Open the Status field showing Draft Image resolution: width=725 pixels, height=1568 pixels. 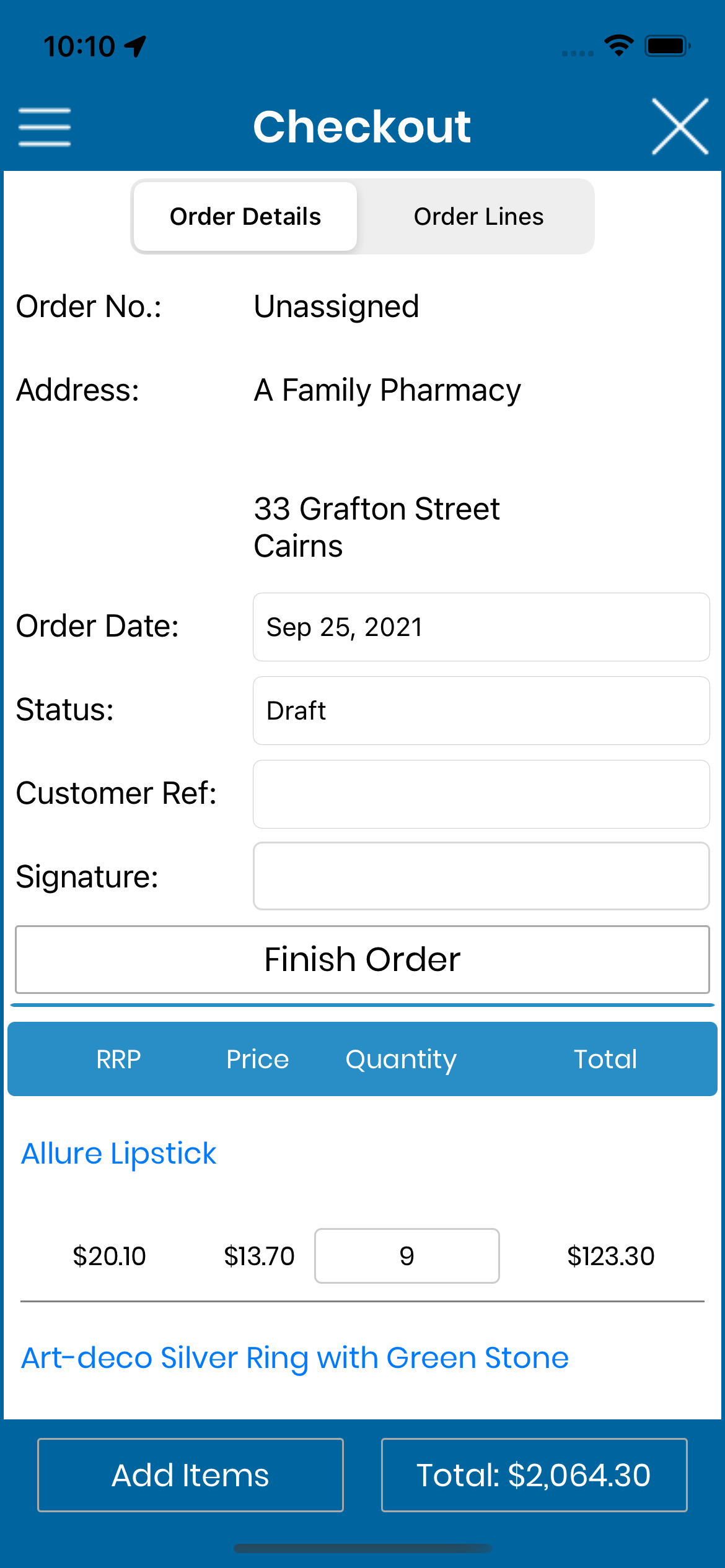[x=481, y=710]
